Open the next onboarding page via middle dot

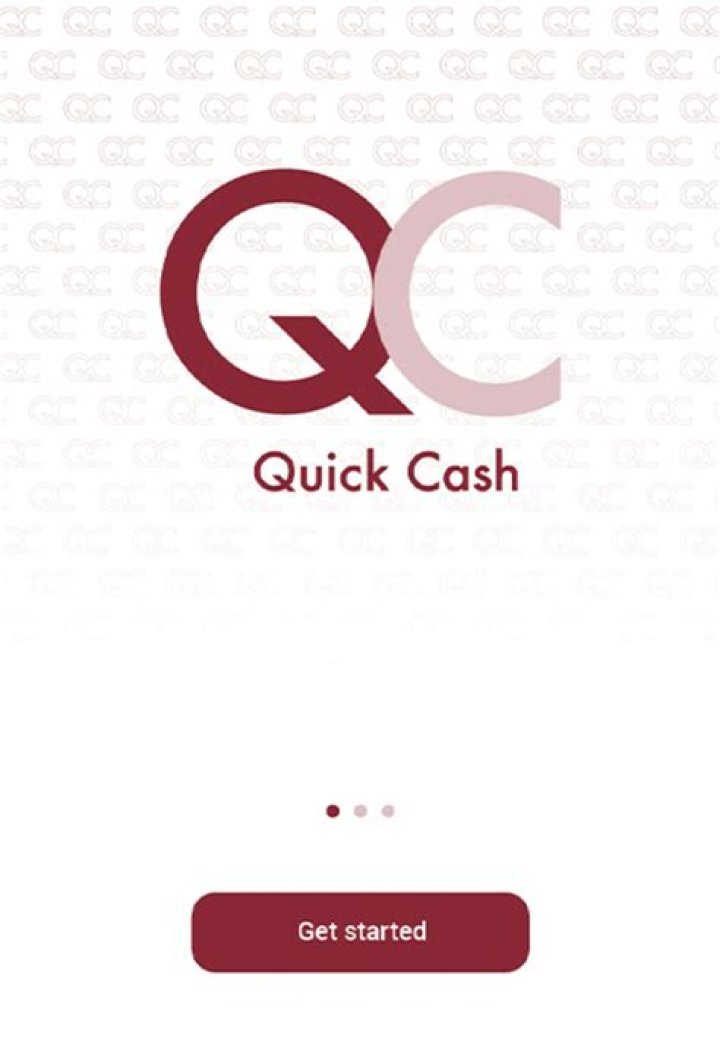pyautogui.click(x=361, y=811)
